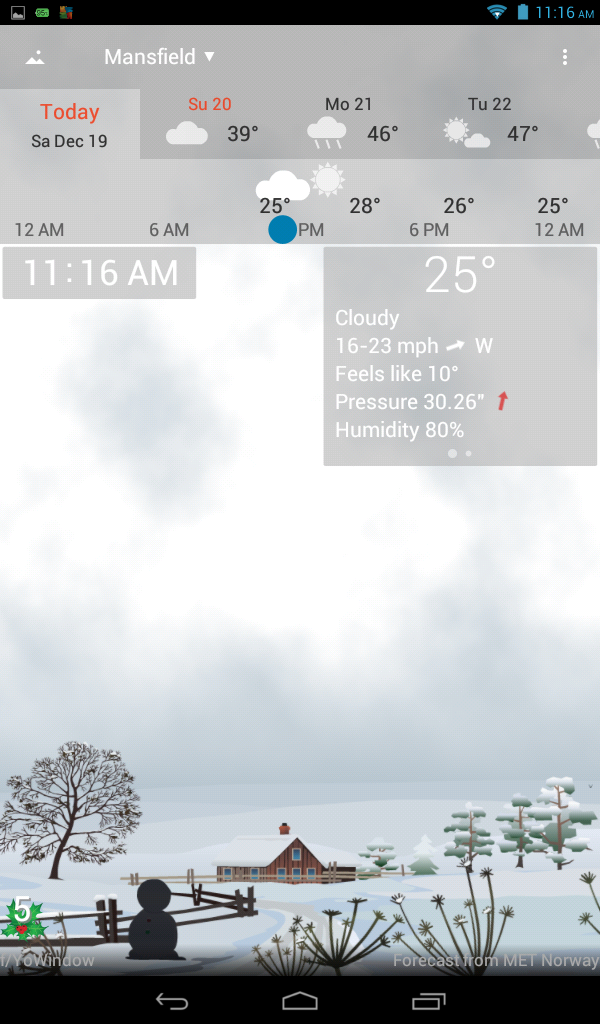Tap the 11:16 AM clock widget

[100, 273]
